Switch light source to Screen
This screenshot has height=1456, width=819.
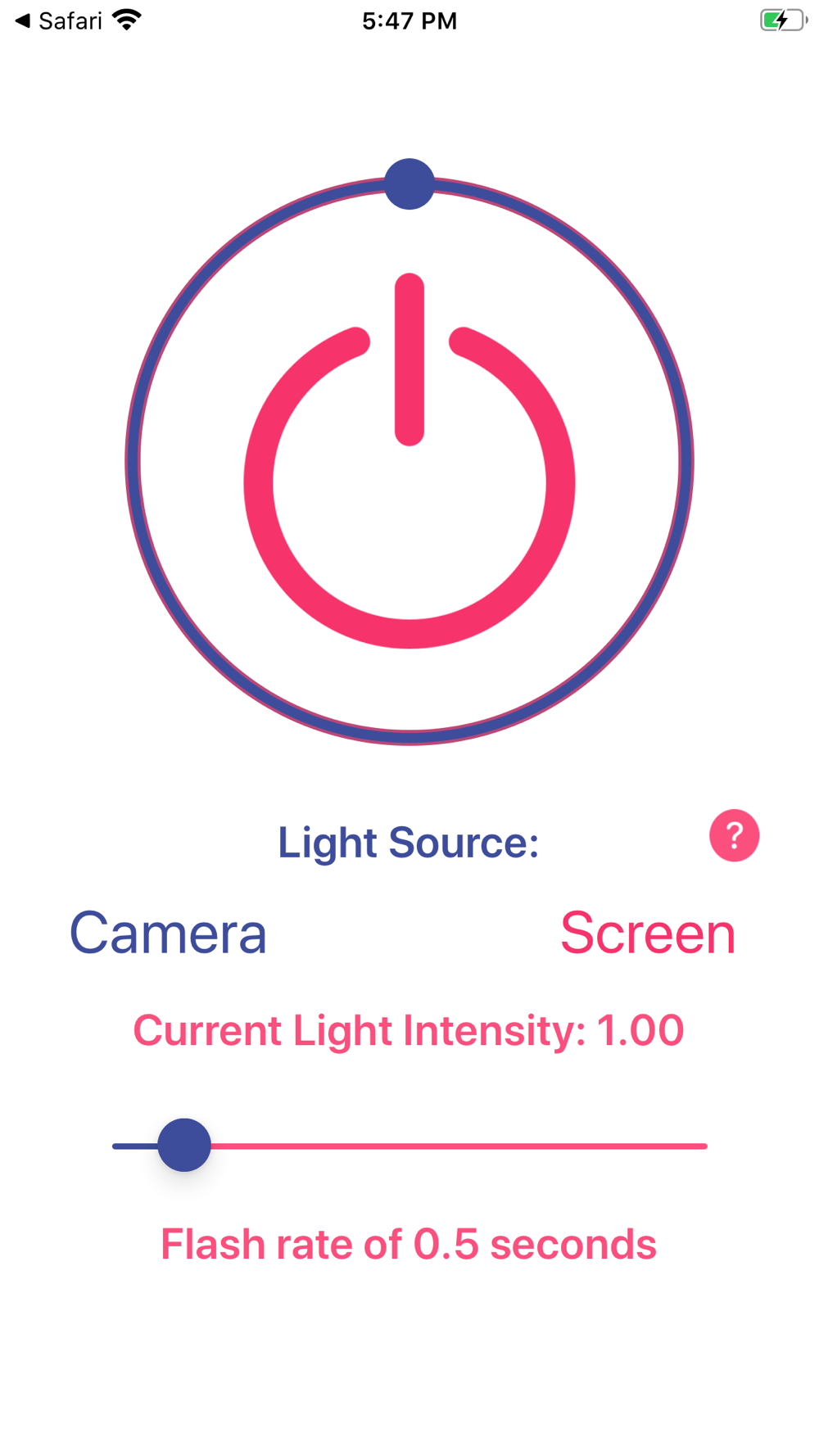coord(647,933)
